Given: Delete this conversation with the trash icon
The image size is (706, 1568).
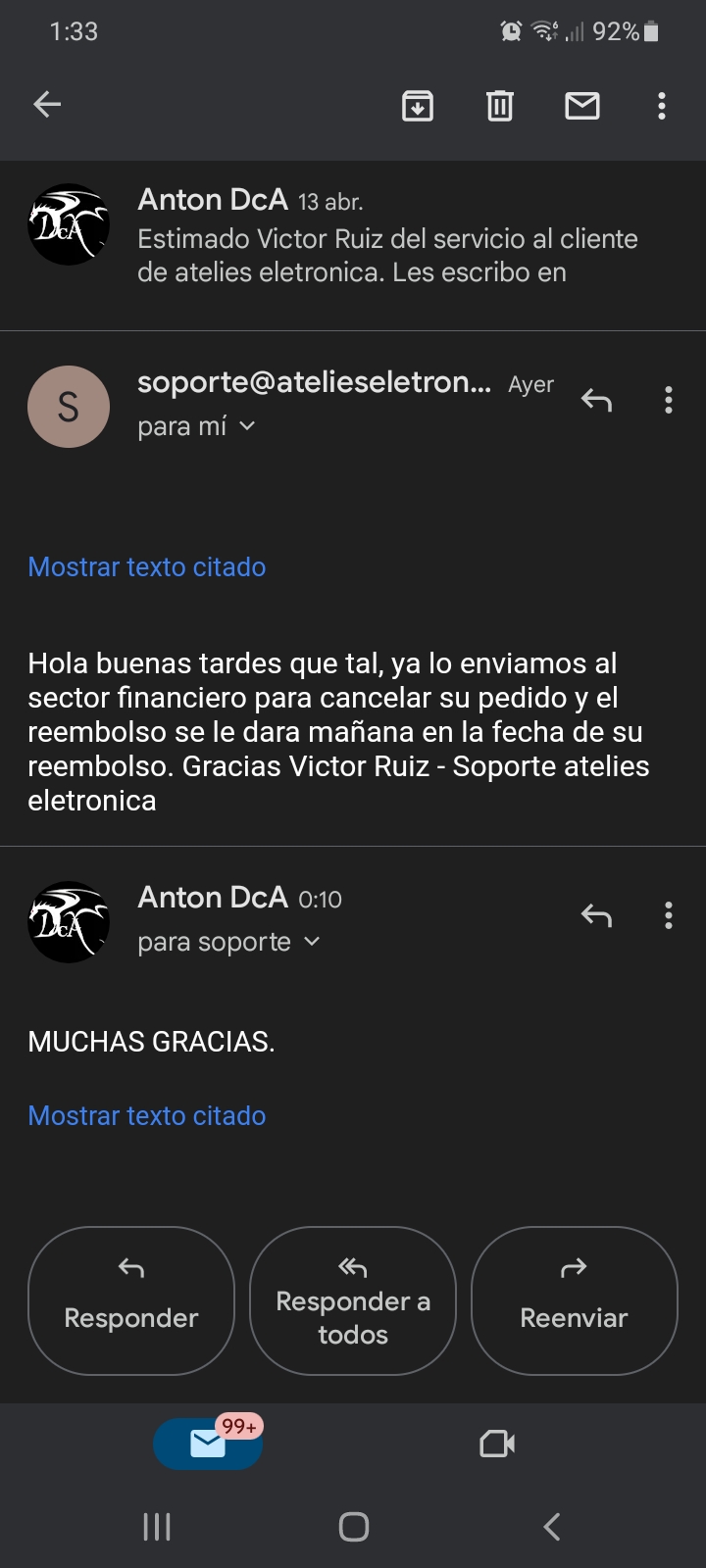Looking at the screenshot, I should point(500,105).
